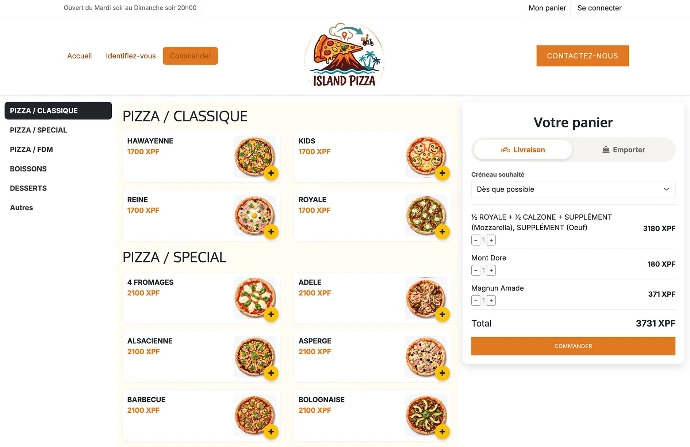This screenshot has height=447, width=690.
Task: Go to the Accueil page
Action: click(79, 56)
